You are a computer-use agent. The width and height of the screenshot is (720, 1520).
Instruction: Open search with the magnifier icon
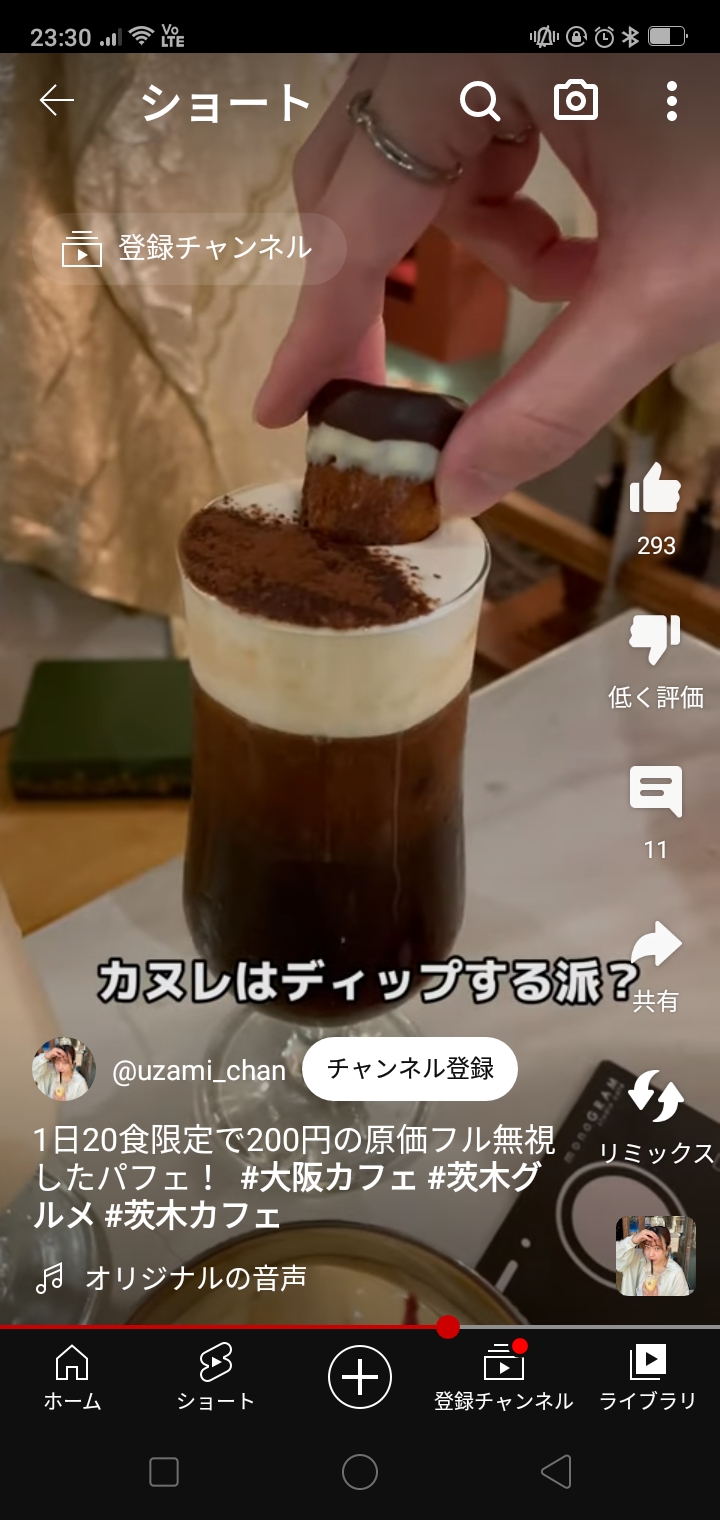pyautogui.click(x=480, y=101)
